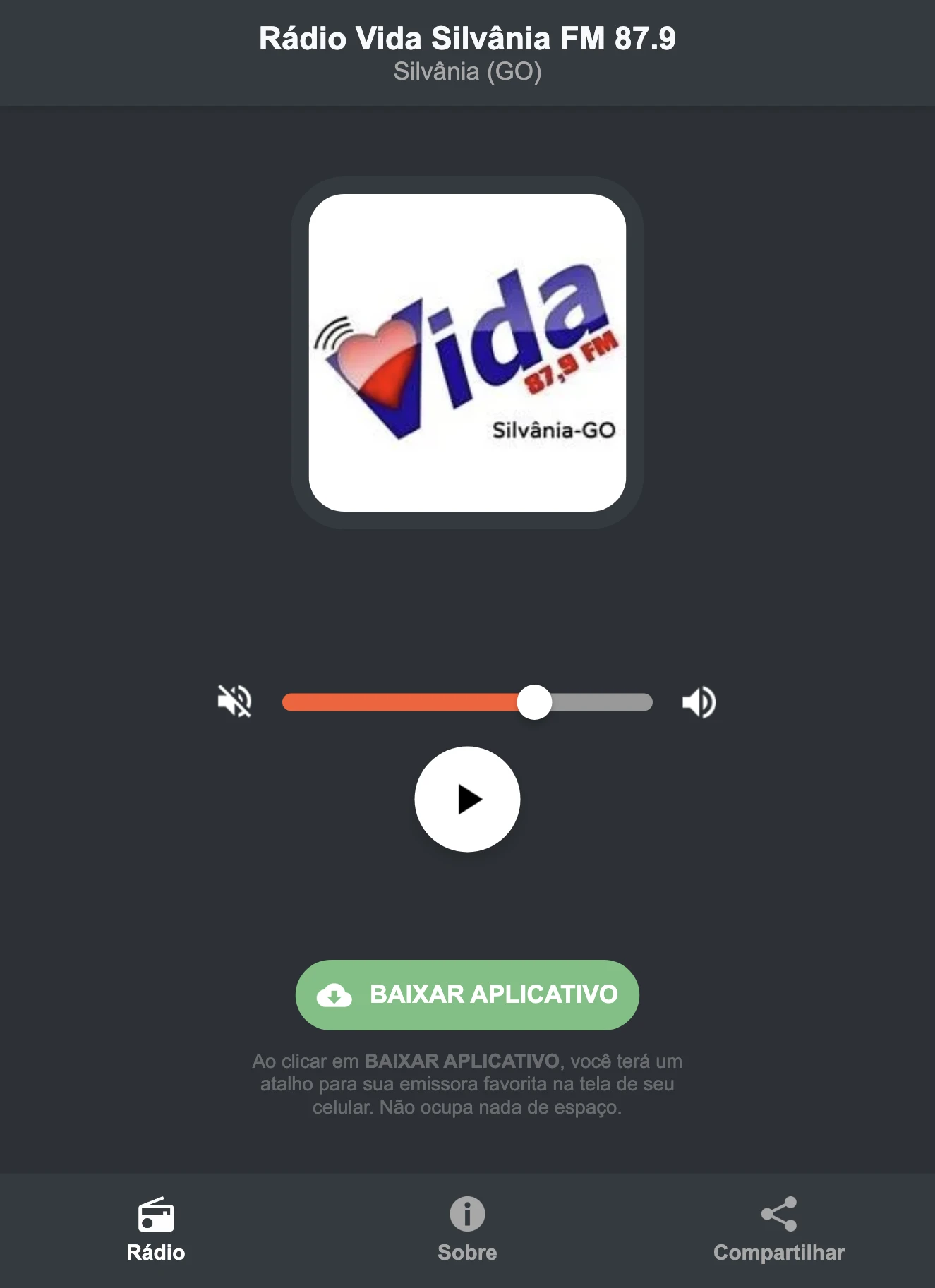Enable maximum volume via right speaker icon

coord(699,701)
